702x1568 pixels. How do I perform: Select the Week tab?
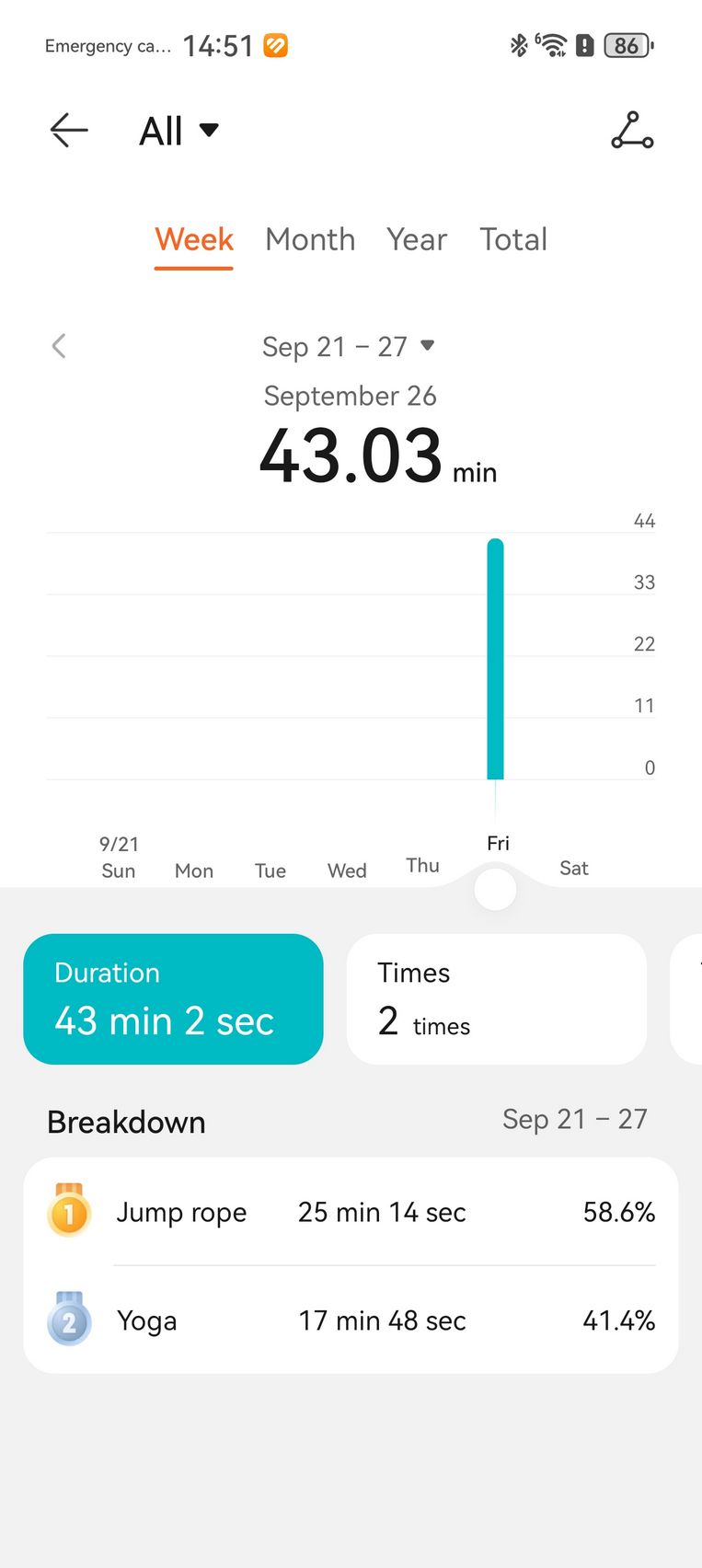pyautogui.click(x=194, y=239)
